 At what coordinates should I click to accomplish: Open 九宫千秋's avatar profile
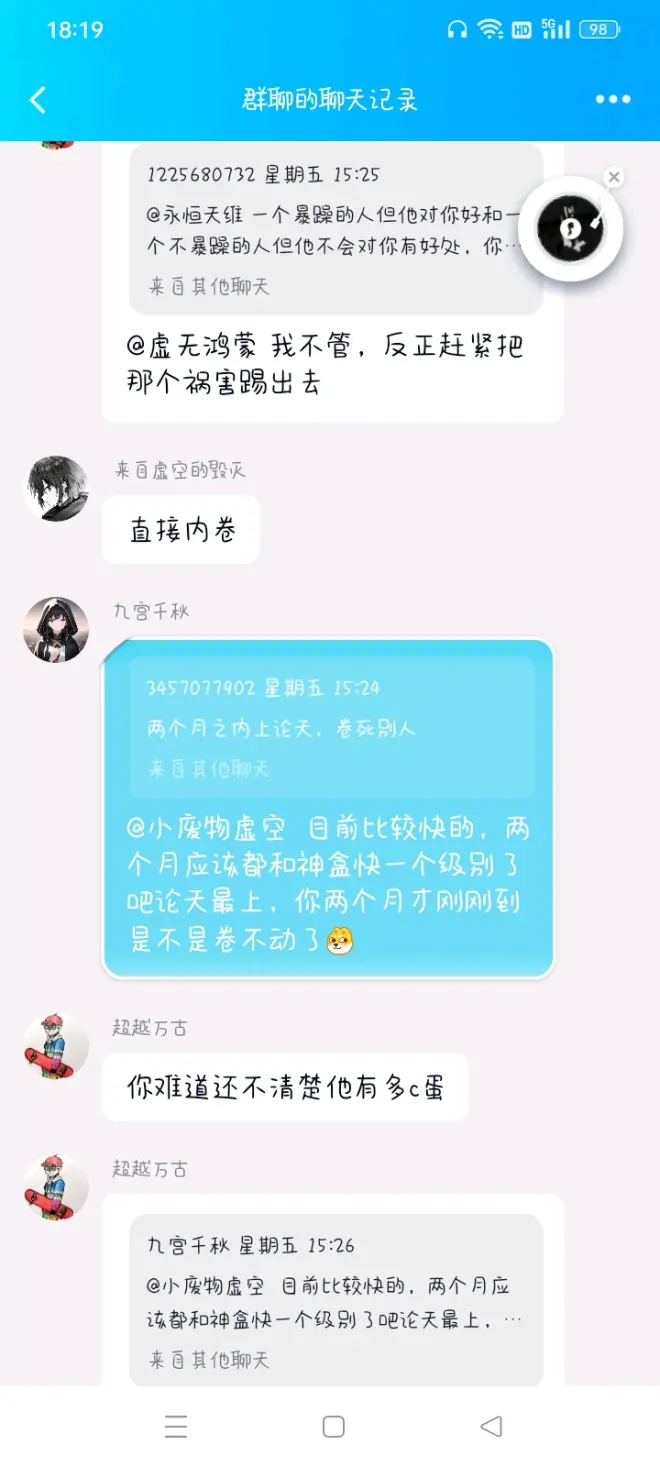point(56,630)
